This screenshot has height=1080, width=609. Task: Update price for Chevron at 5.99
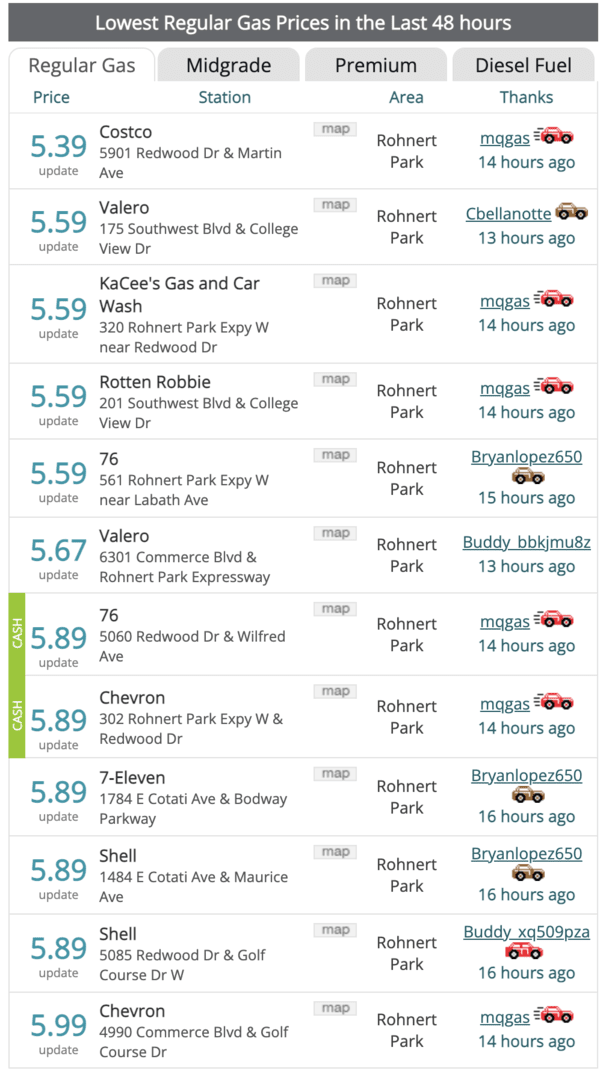tap(58, 1050)
